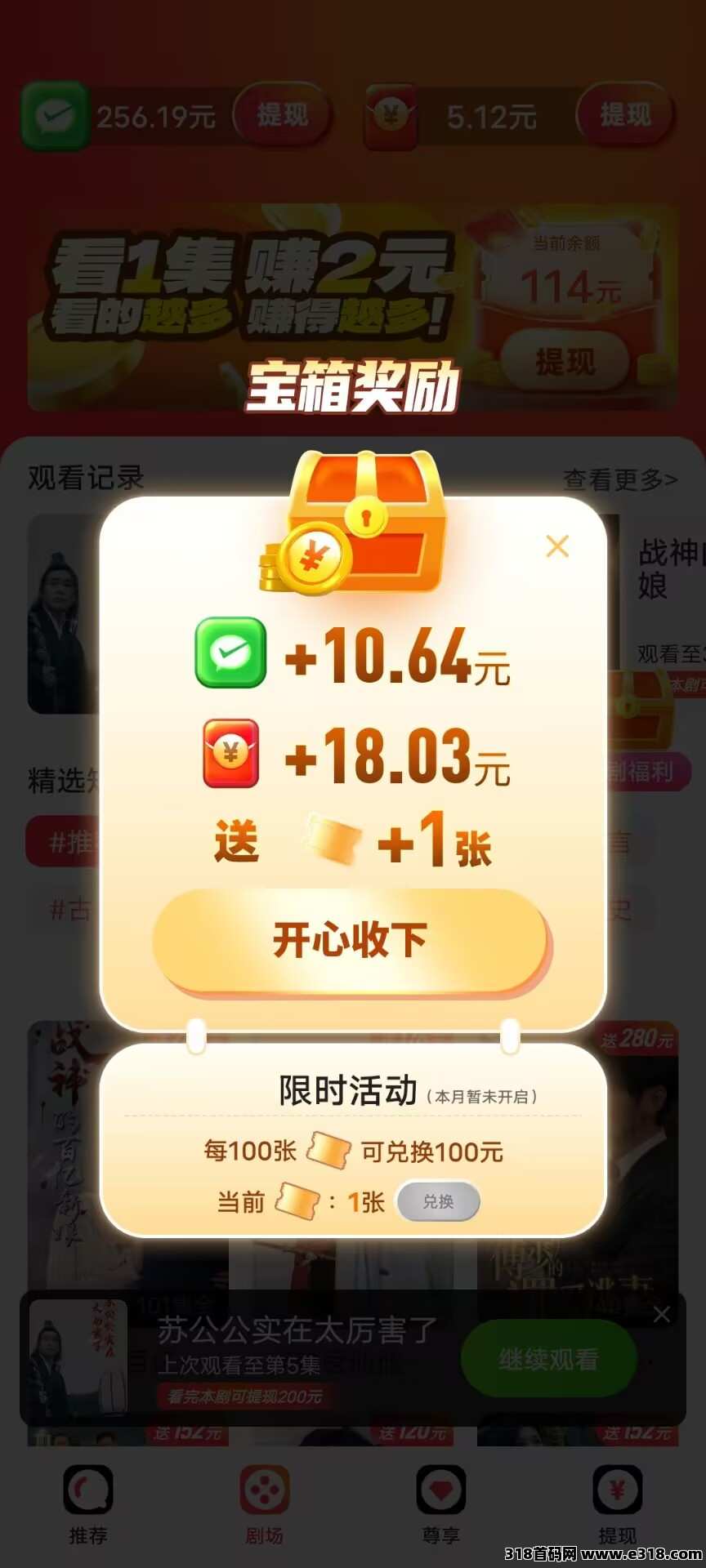The width and height of the screenshot is (706, 1568).
Task: Switch to the 提现 tab
Action: [x=618, y=1503]
